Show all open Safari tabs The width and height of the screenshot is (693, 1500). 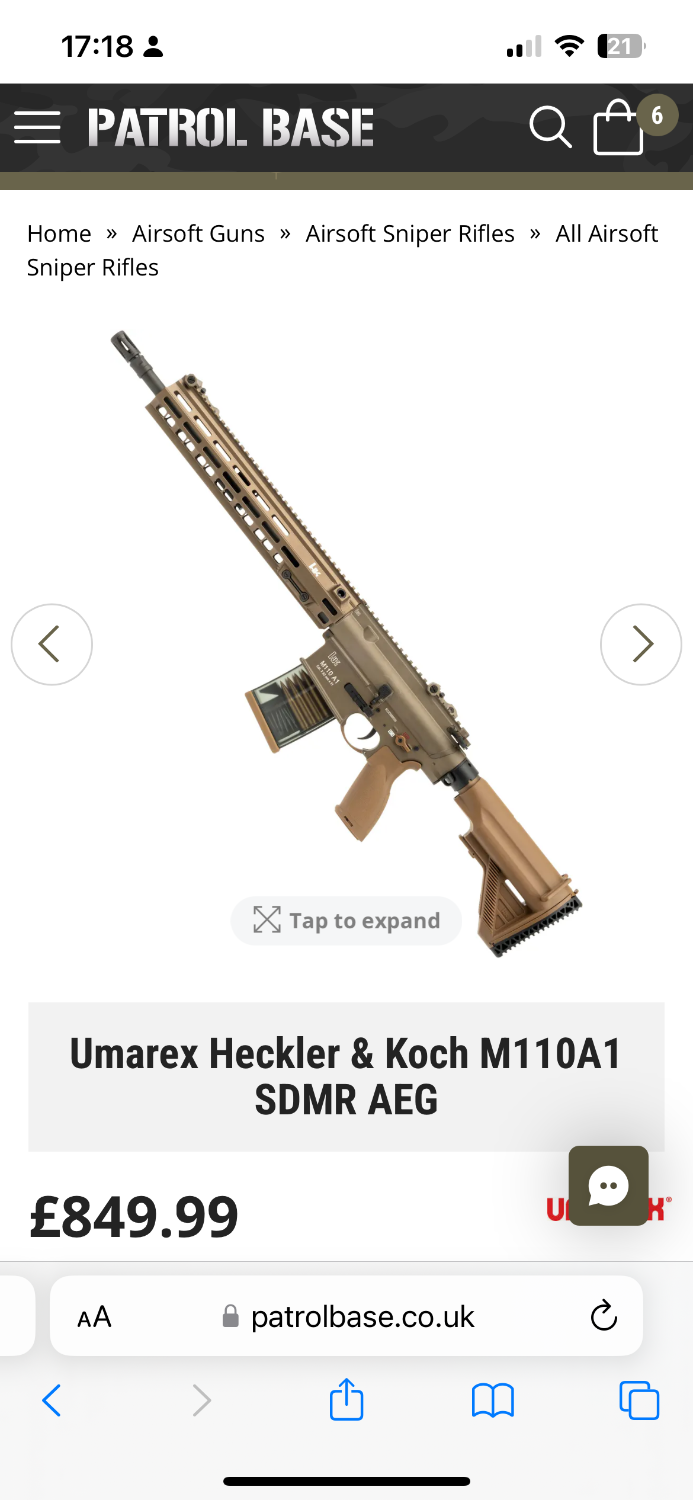(x=639, y=1400)
